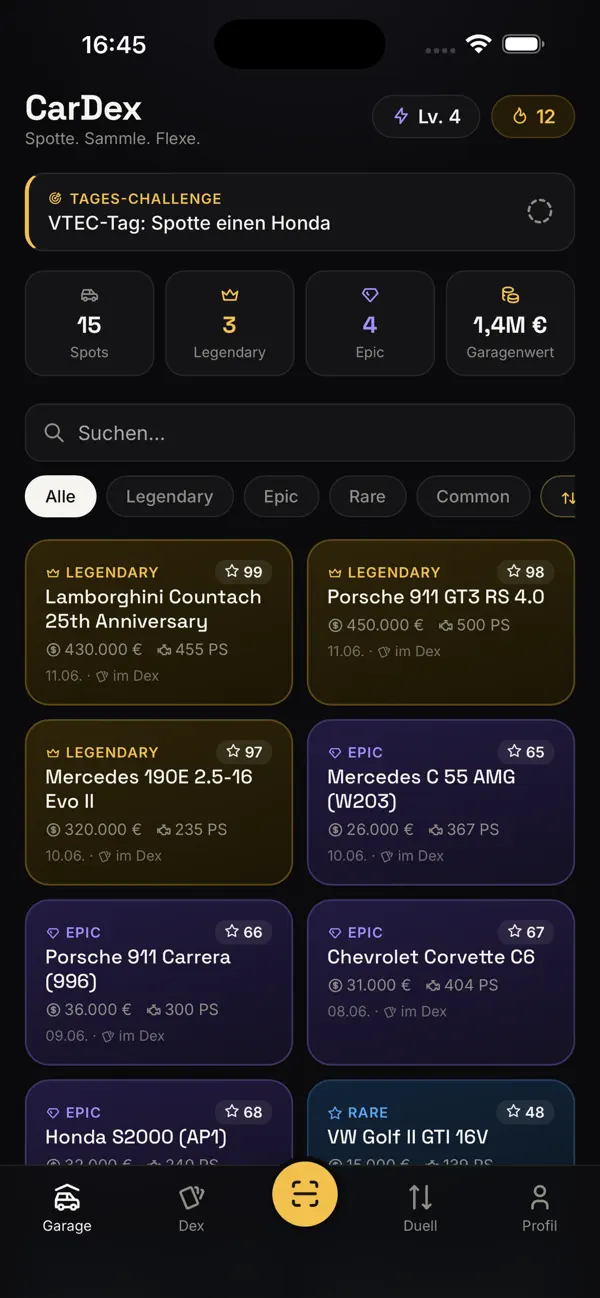Filter by Rare chip
The image size is (600, 1298).
click(x=367, y=496)
